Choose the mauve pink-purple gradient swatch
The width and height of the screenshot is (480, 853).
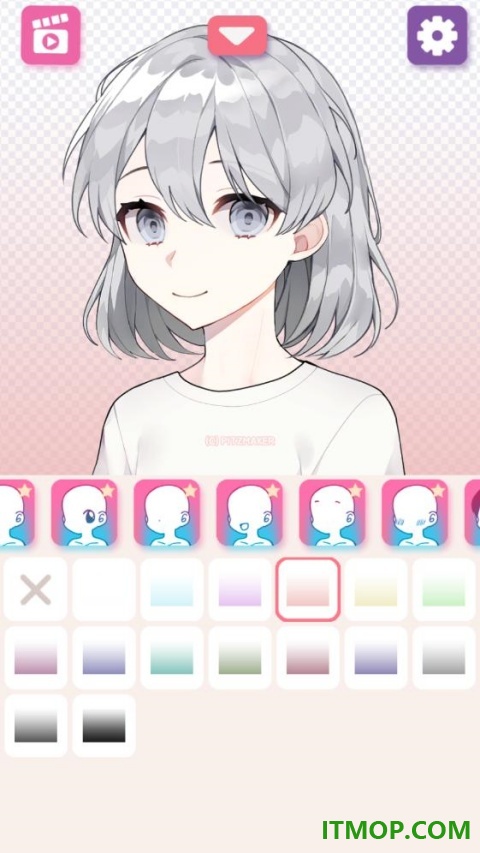click(x=36, y=658)
